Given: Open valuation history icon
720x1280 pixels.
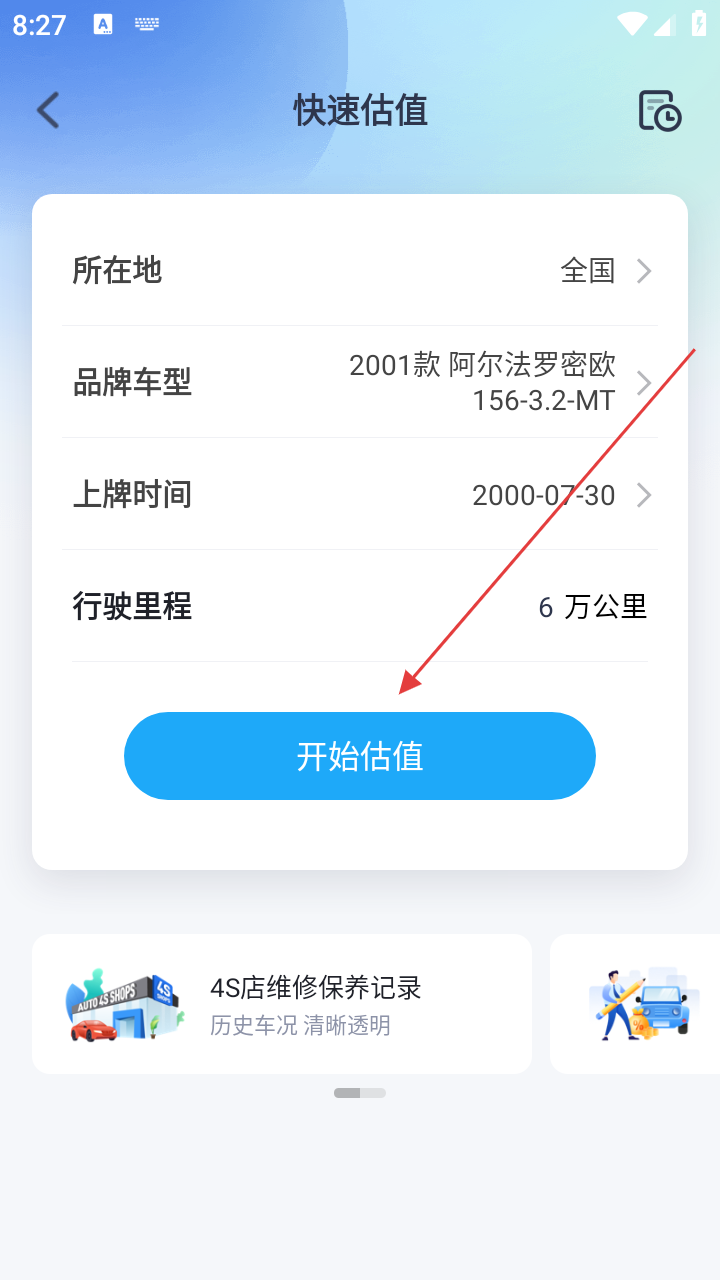Looking at the screenshot, I should [x=660, y=110].
